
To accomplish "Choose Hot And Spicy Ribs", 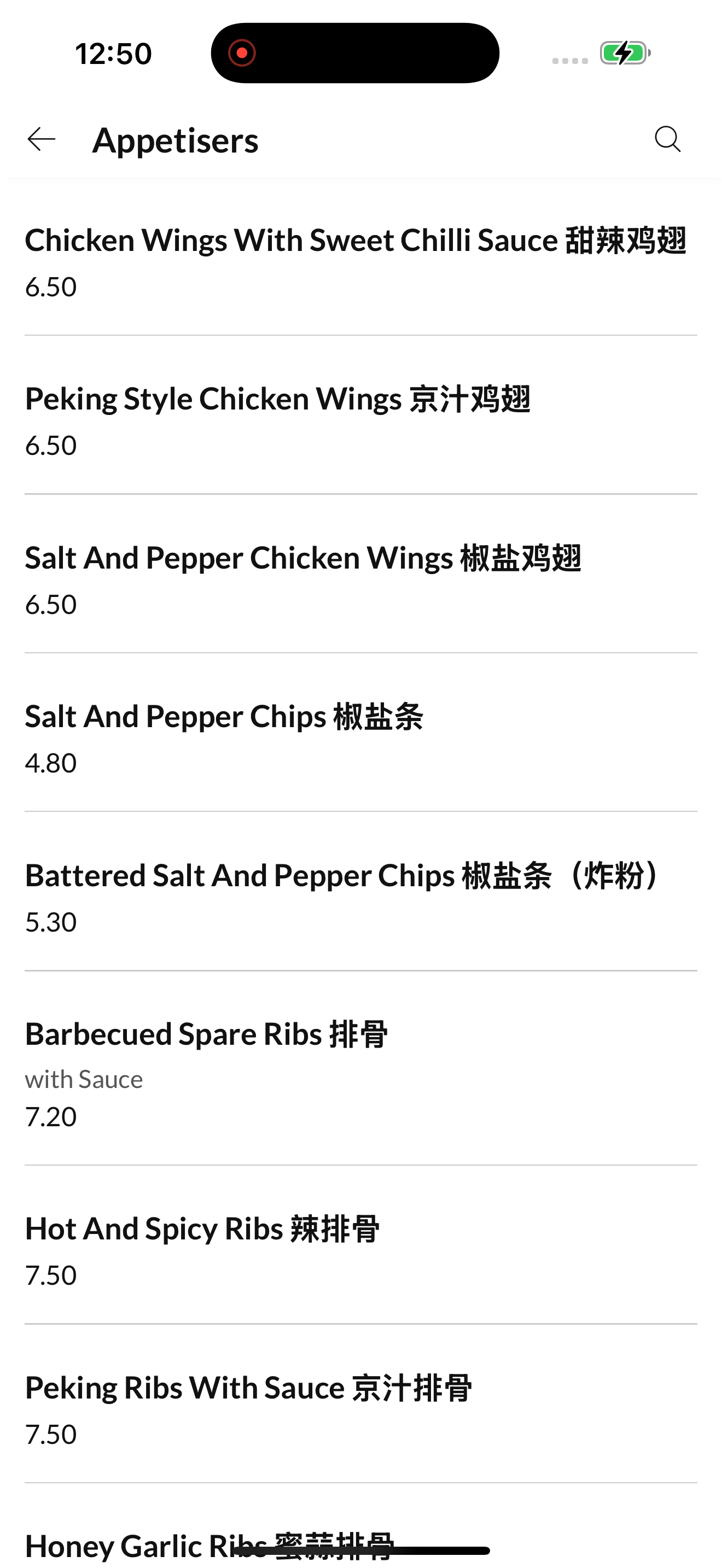I will pyautogui.click(x=360, y=1251).
